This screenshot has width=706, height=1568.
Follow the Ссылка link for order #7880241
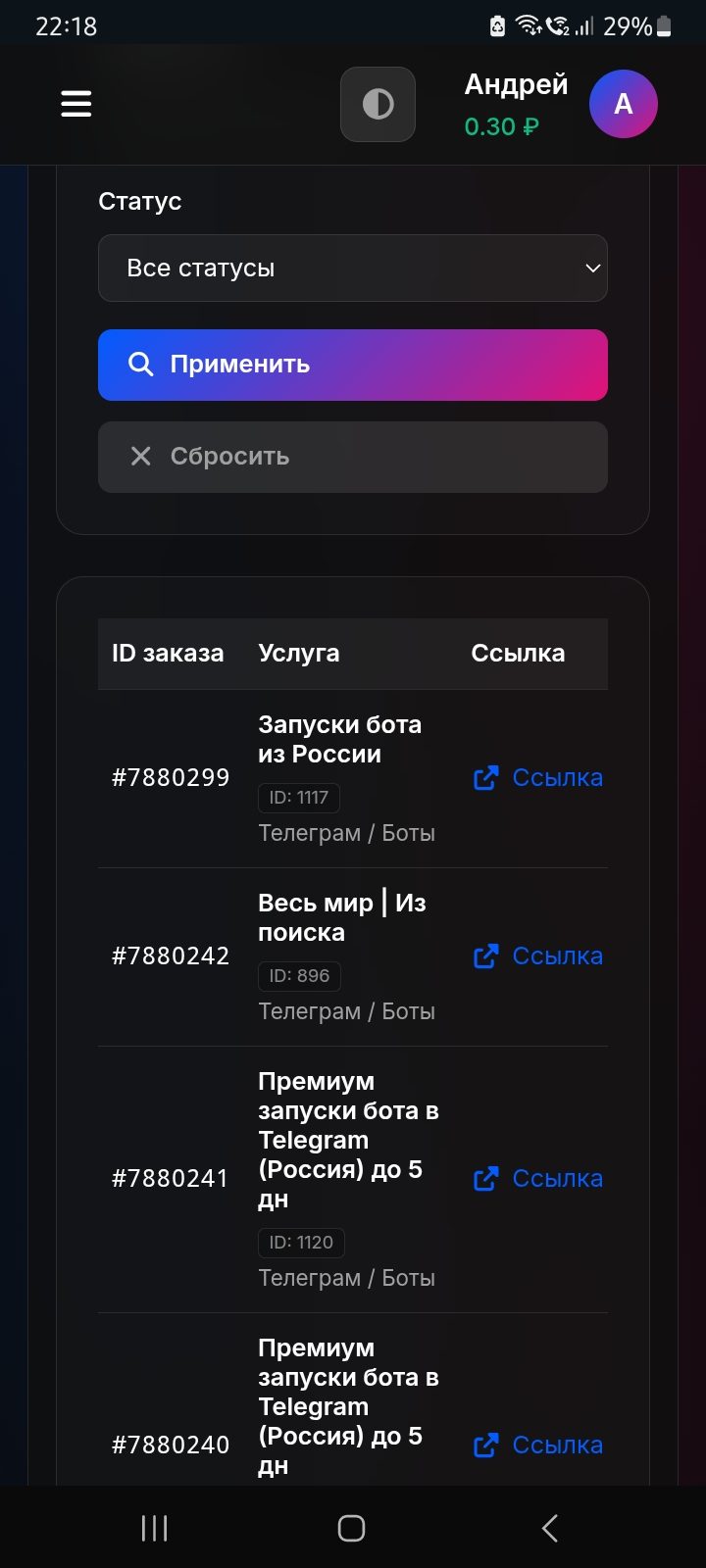coord(538,1179)
